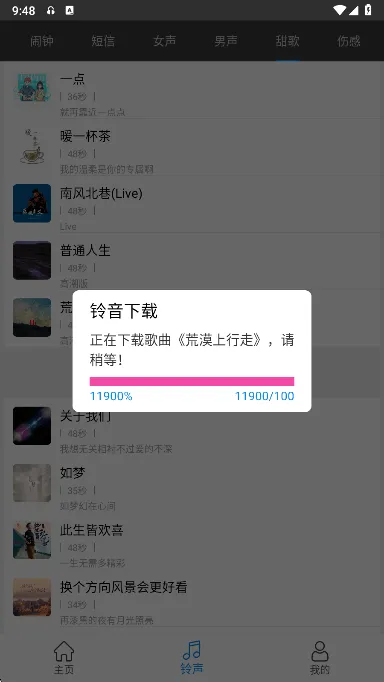Screen dimensions: 384x682
Task: Select the song 此生皆欢喜
Action: coord(192,540)
